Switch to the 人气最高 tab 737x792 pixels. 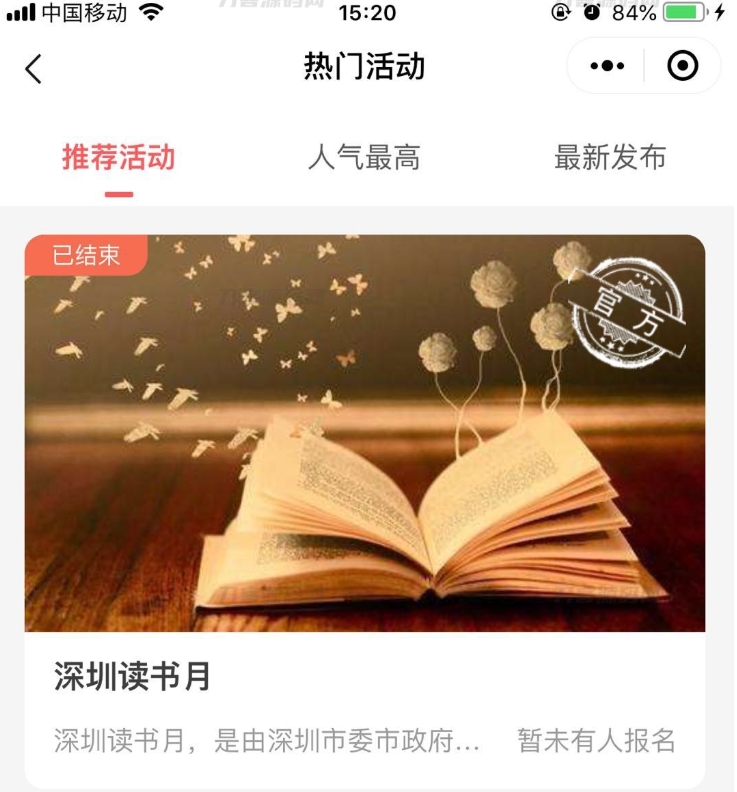point(364,157)
